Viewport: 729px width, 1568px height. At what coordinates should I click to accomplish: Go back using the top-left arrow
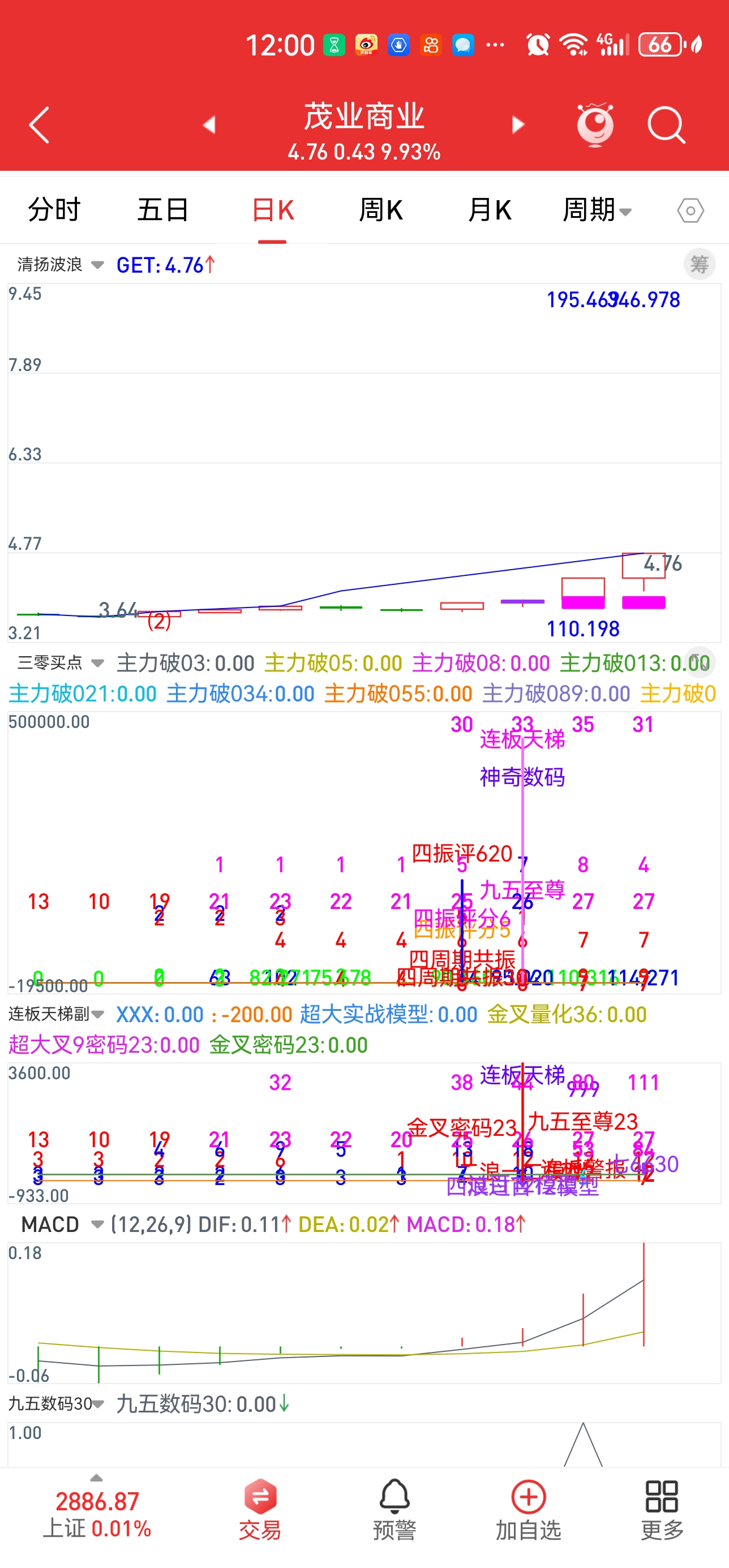tap(39, 126)
